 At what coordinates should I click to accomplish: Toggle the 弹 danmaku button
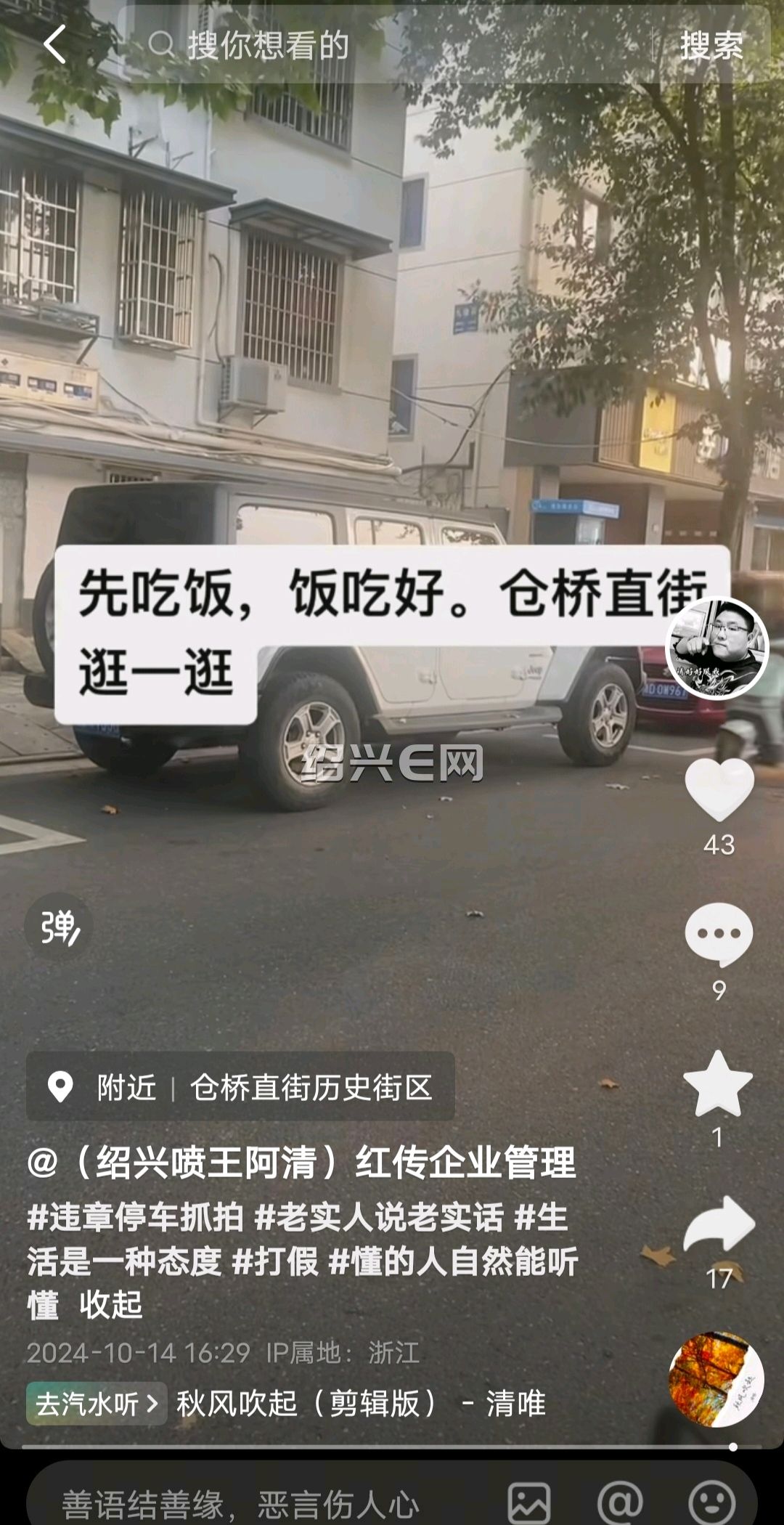pos(59,927)
